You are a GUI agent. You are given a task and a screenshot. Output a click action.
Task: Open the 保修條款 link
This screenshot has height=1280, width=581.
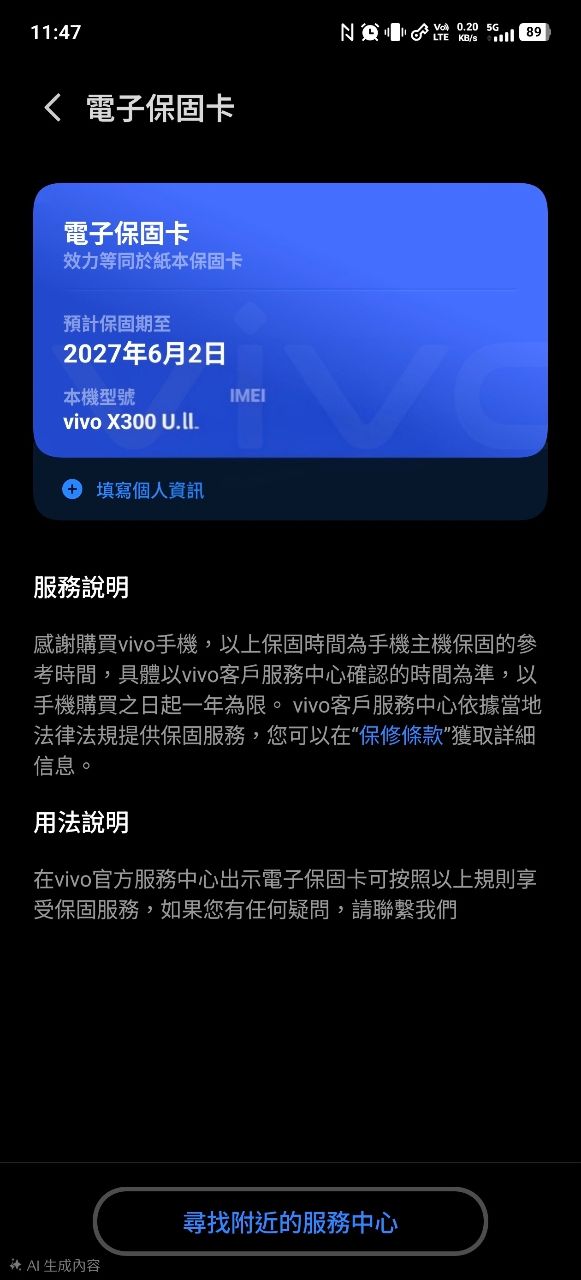(x=401, y=735)
